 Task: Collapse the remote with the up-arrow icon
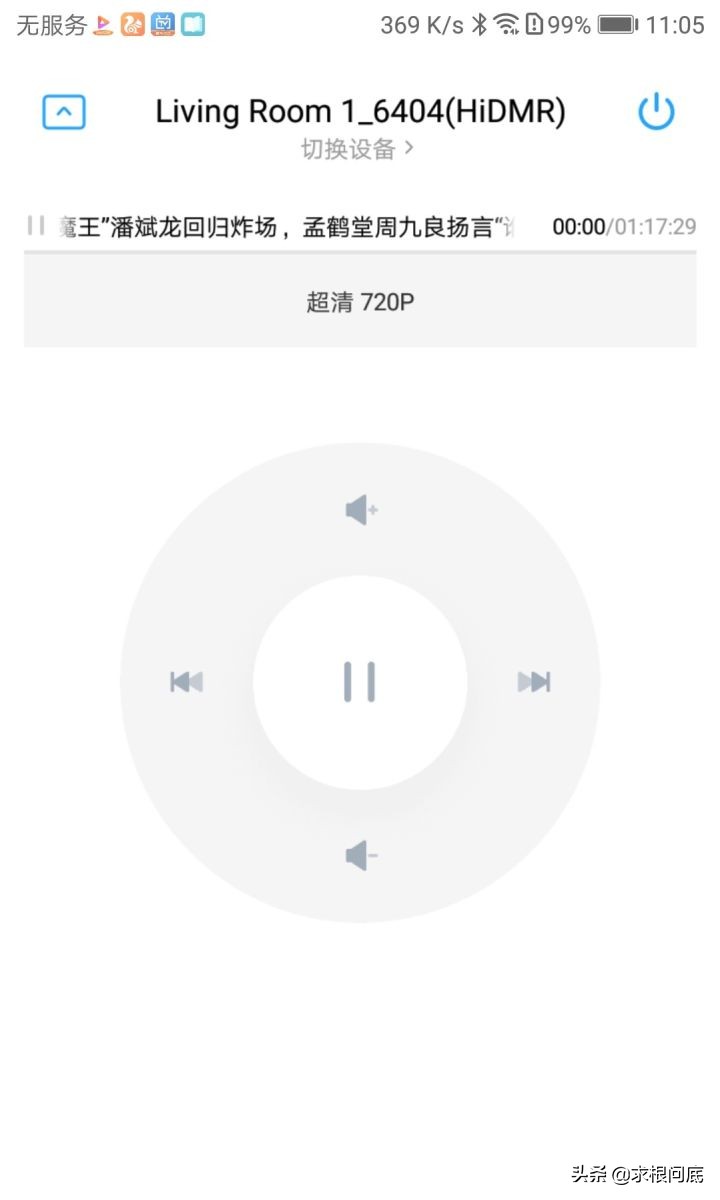(64, 112)
